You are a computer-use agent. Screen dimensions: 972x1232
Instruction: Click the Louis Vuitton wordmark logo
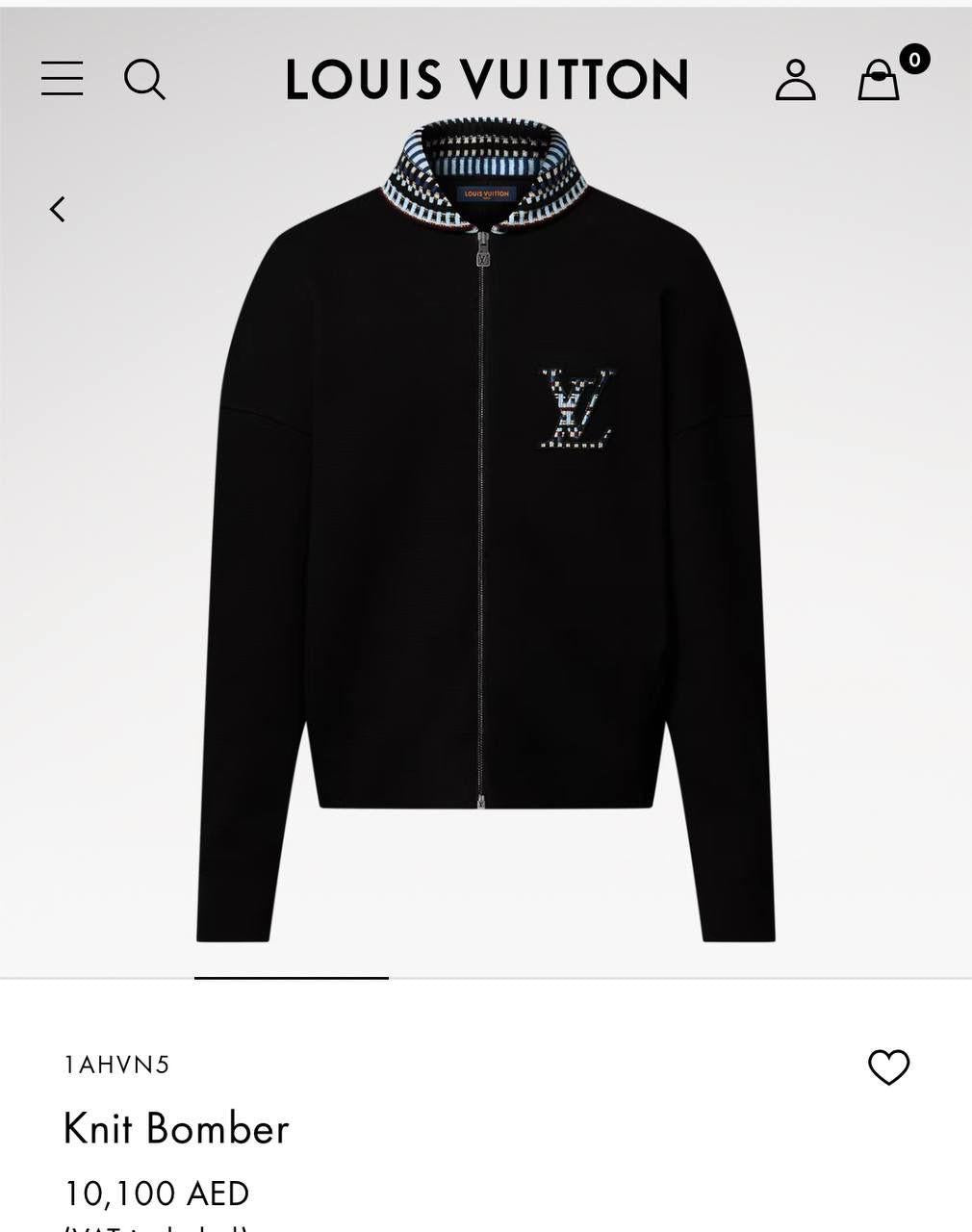(485, 80)
